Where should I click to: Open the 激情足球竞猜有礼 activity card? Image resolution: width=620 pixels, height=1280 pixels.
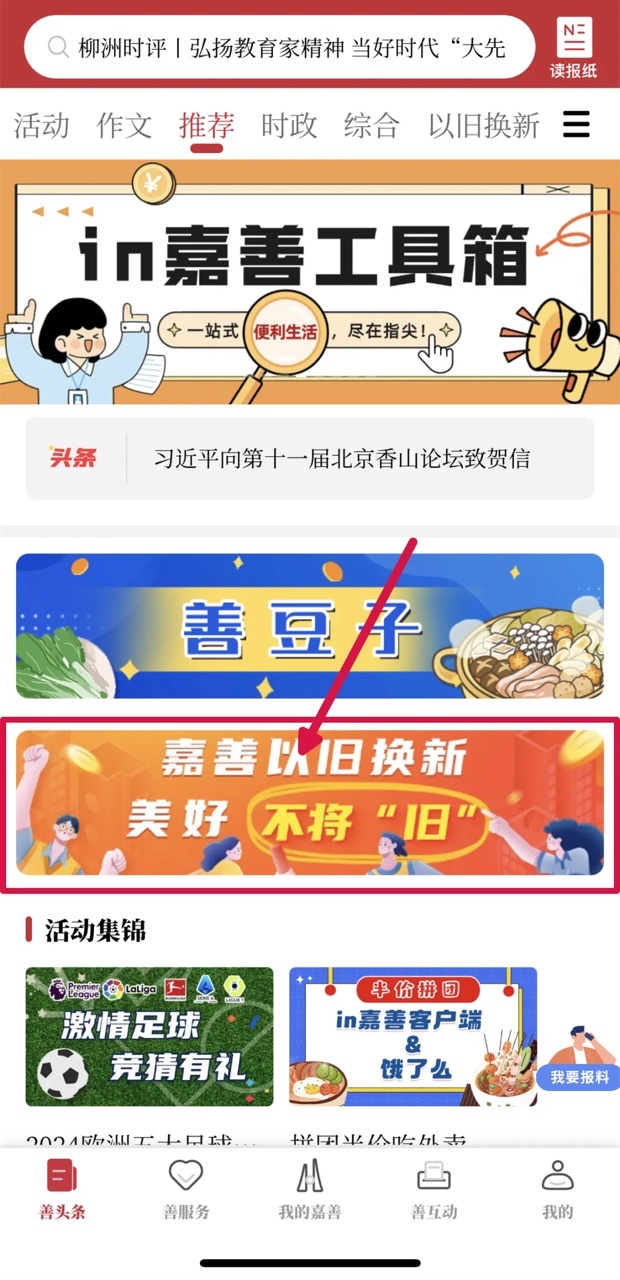[x=149, y=1036]
